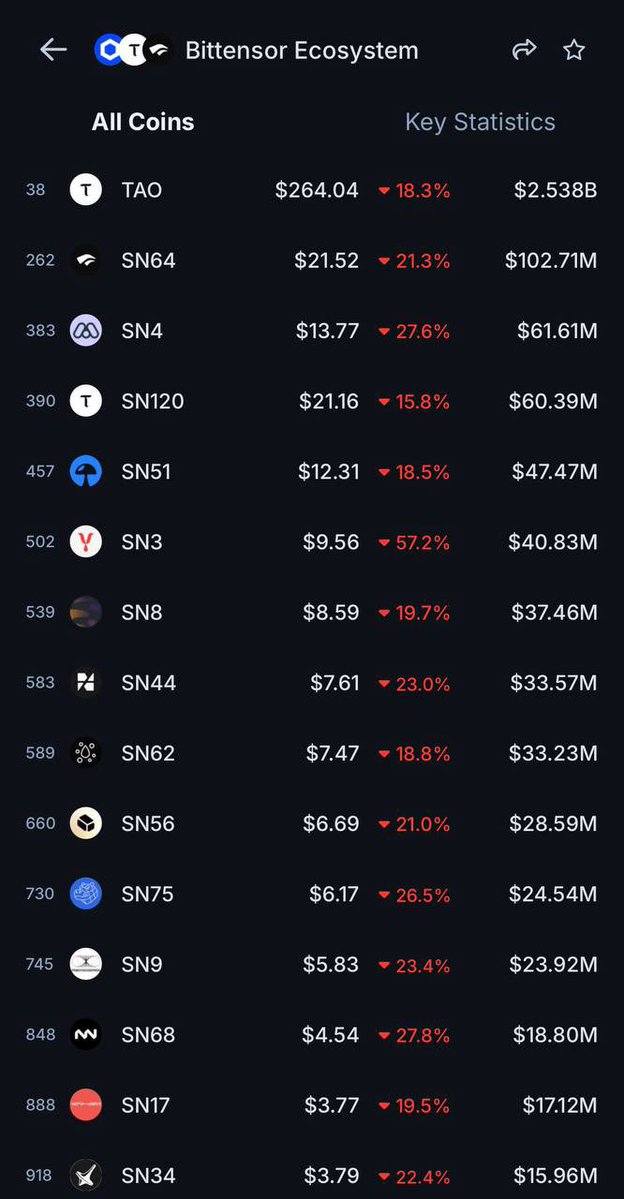Open the TAO coin row

pos(142,190)
